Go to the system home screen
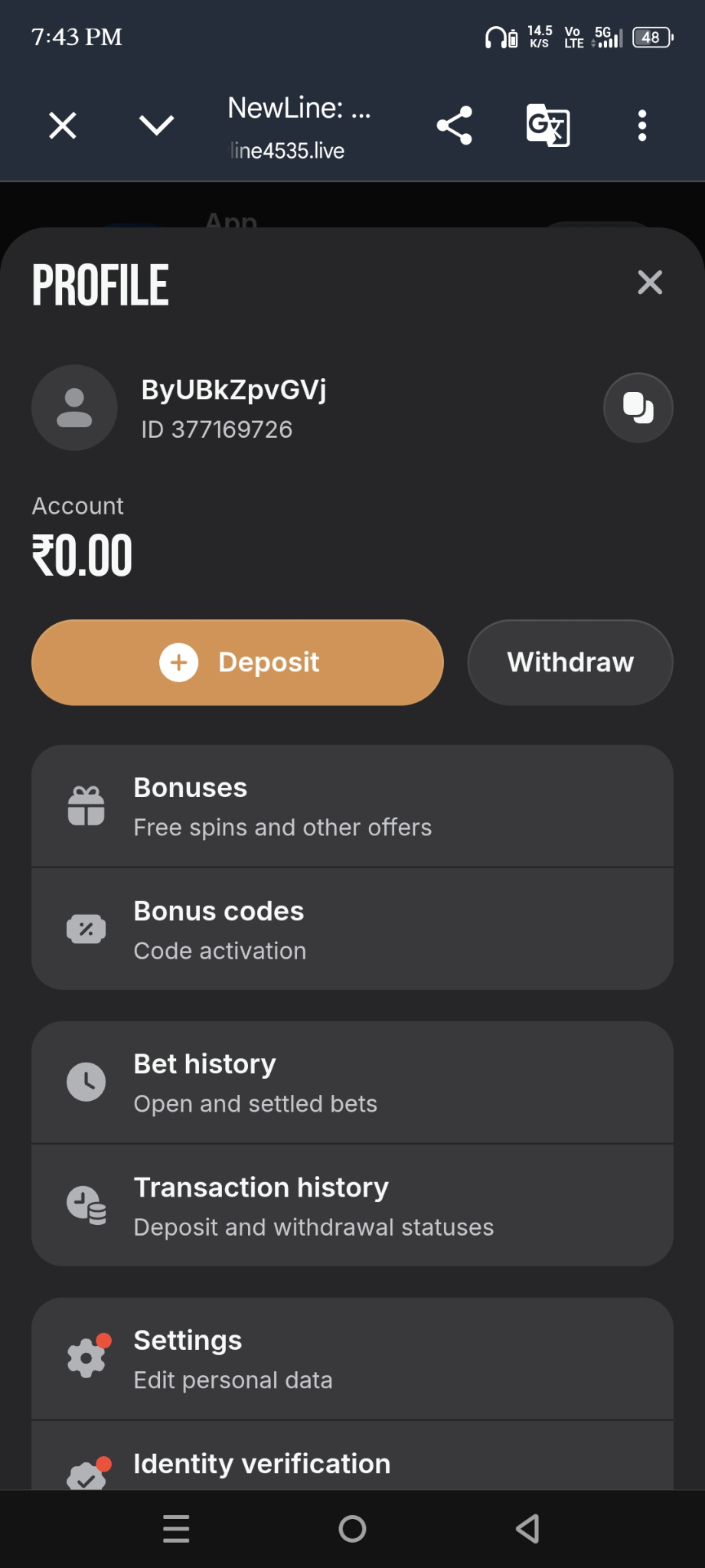The width and height of the screenshot is (705, 1568). tap(352, 1529)
